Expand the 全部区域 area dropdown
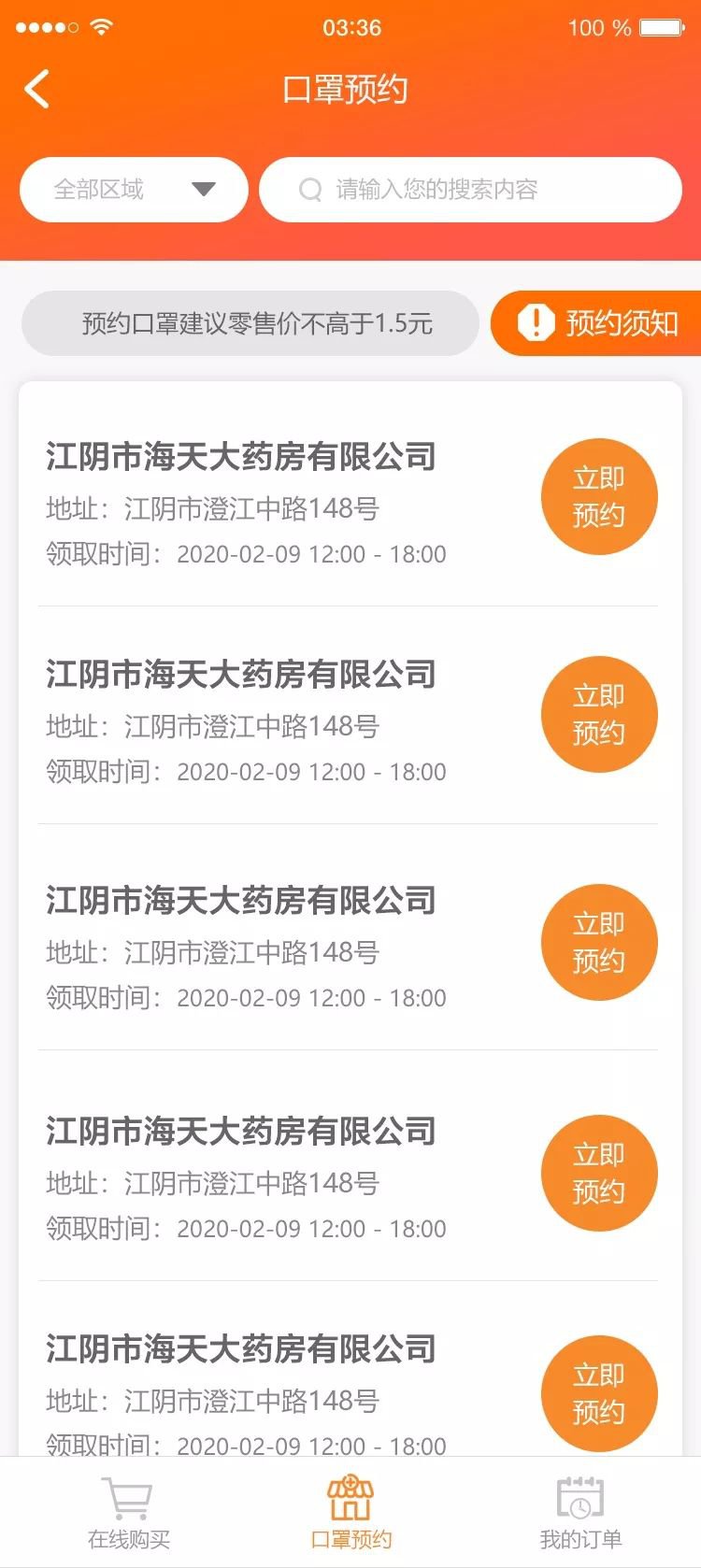Screen dimensions: 701x1568 (134, 190)
